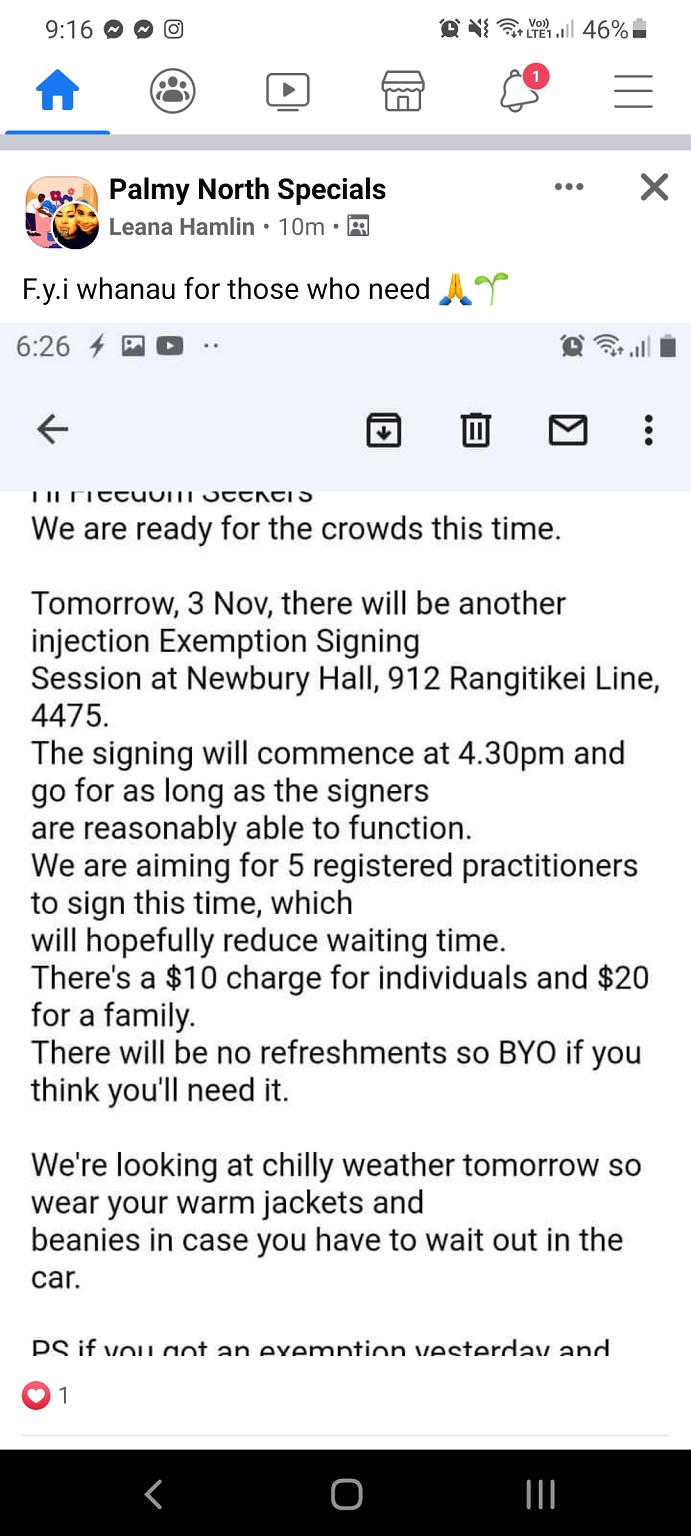
Task: Open the Marketplace tab
Action: (x=403, y=92)
